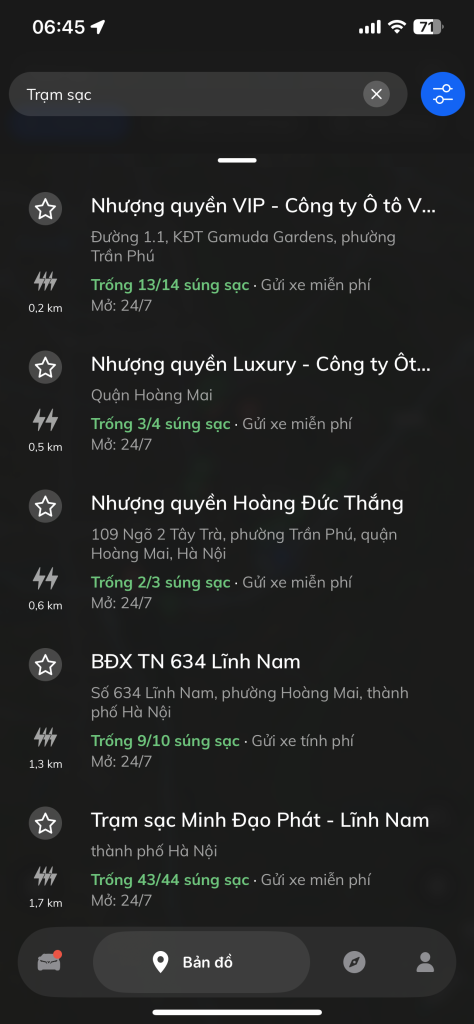Switch to the car tab
474x1024 pixels.
coord(50,961)
